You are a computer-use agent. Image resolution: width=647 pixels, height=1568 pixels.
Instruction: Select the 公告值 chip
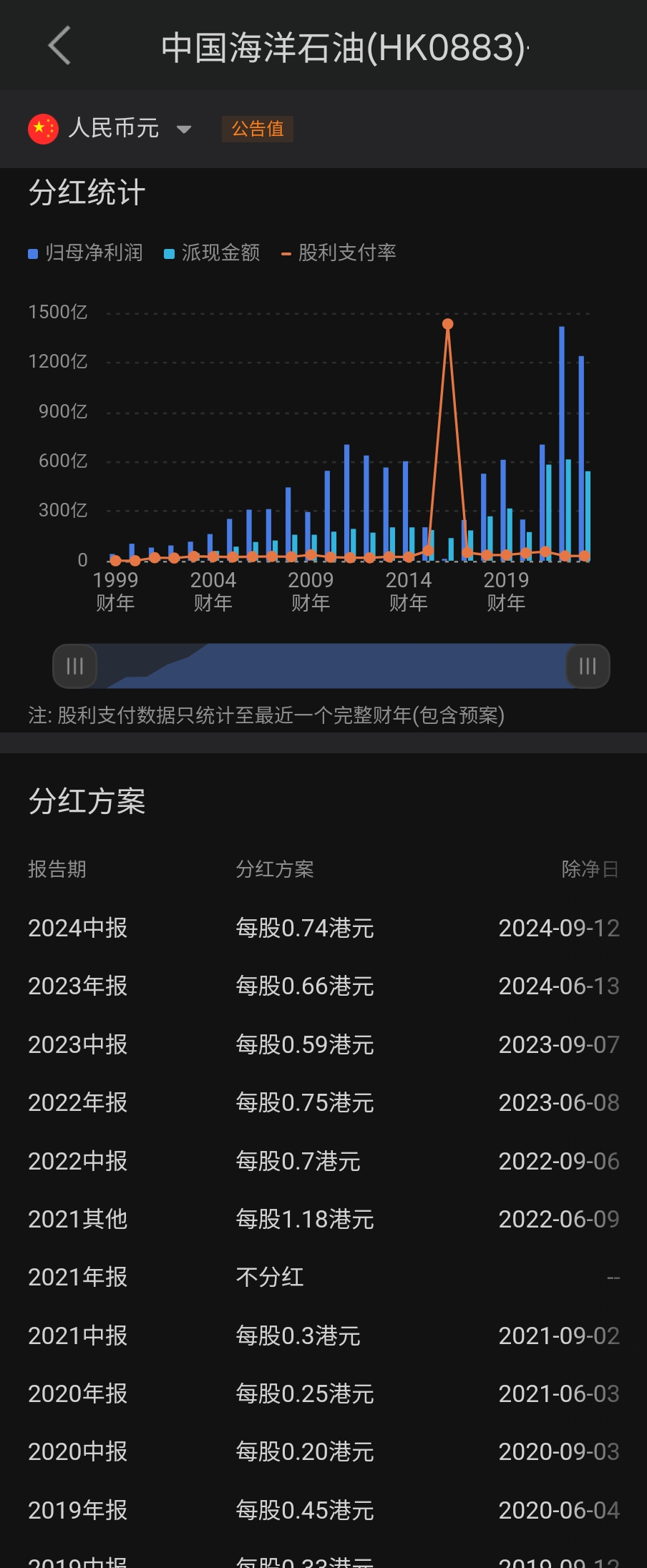(x=258, y=129)
